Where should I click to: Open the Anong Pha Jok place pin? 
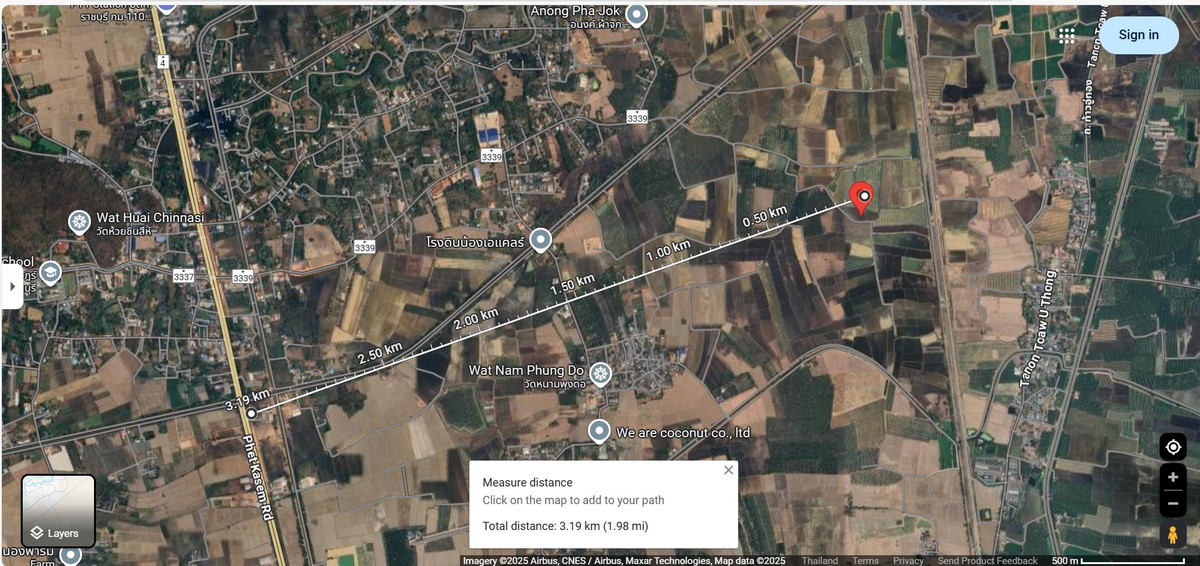point(636,14)
